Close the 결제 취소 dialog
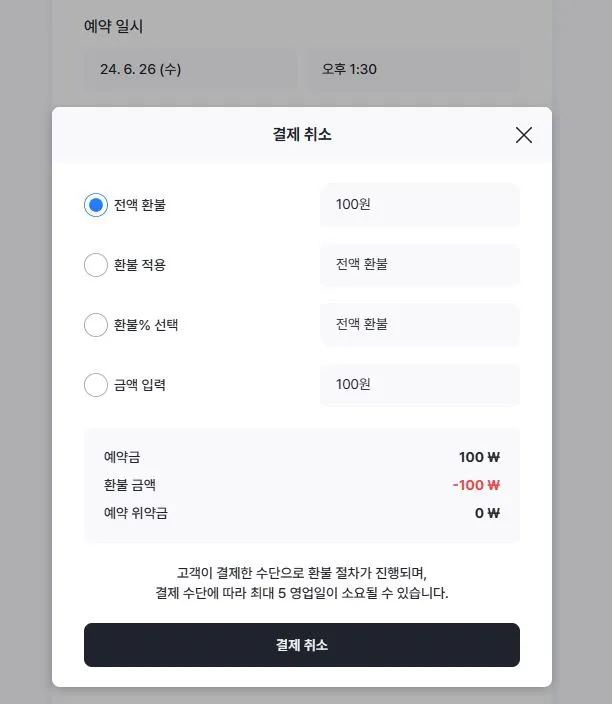The image size is (612, 704). [523, 135]
